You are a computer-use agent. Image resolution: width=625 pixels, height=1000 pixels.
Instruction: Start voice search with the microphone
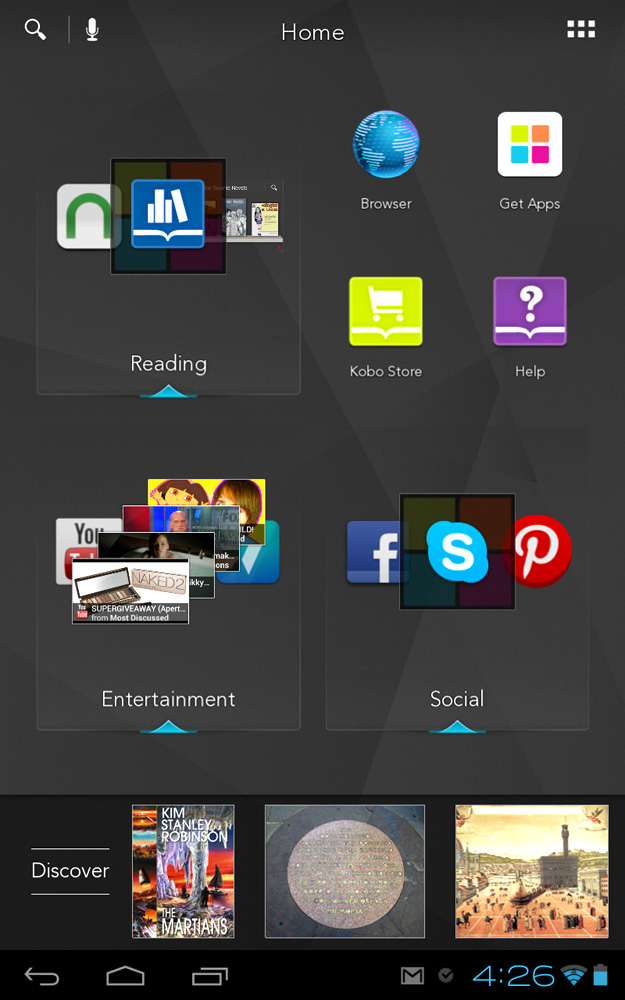(x=92, y=30)
